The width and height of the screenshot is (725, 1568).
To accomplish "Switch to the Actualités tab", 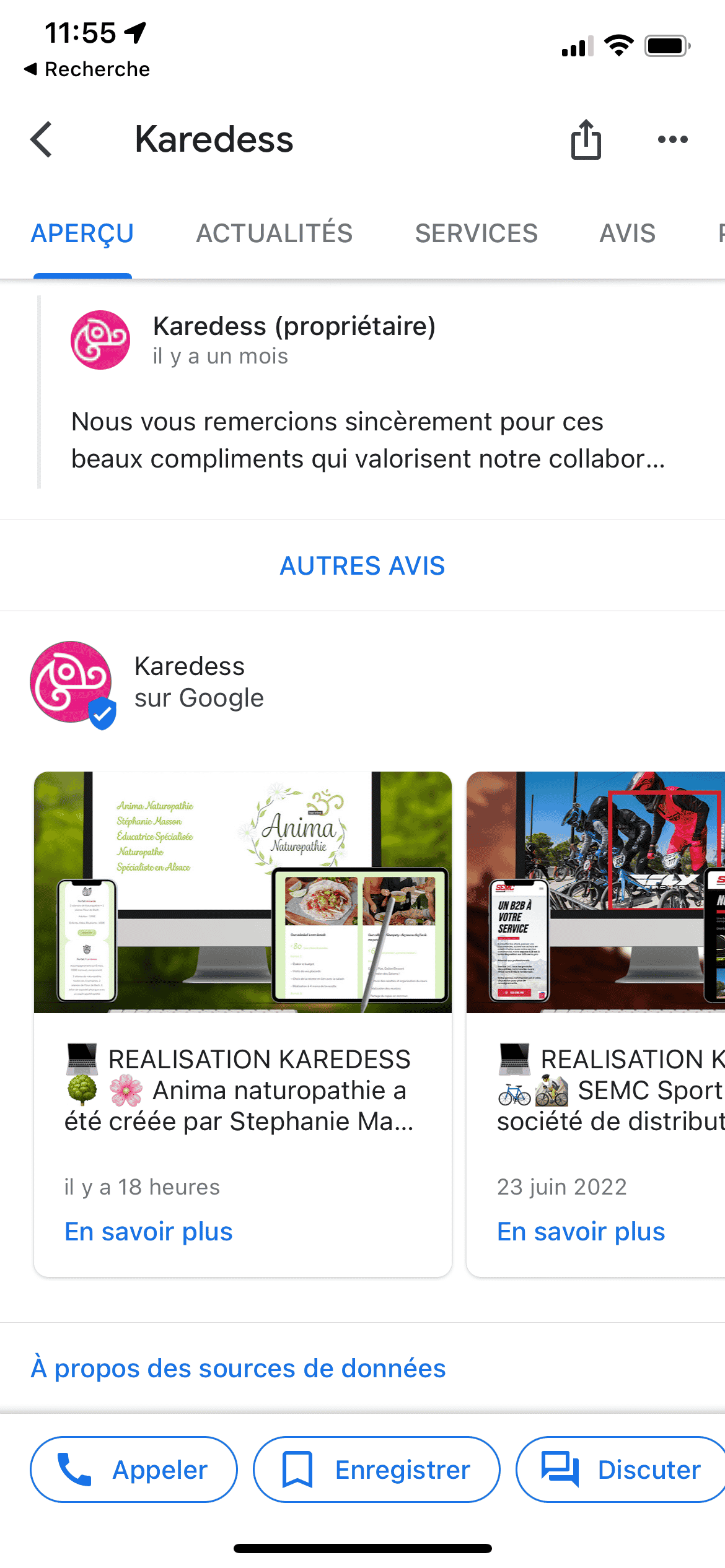I will click(x=274, y=233).
